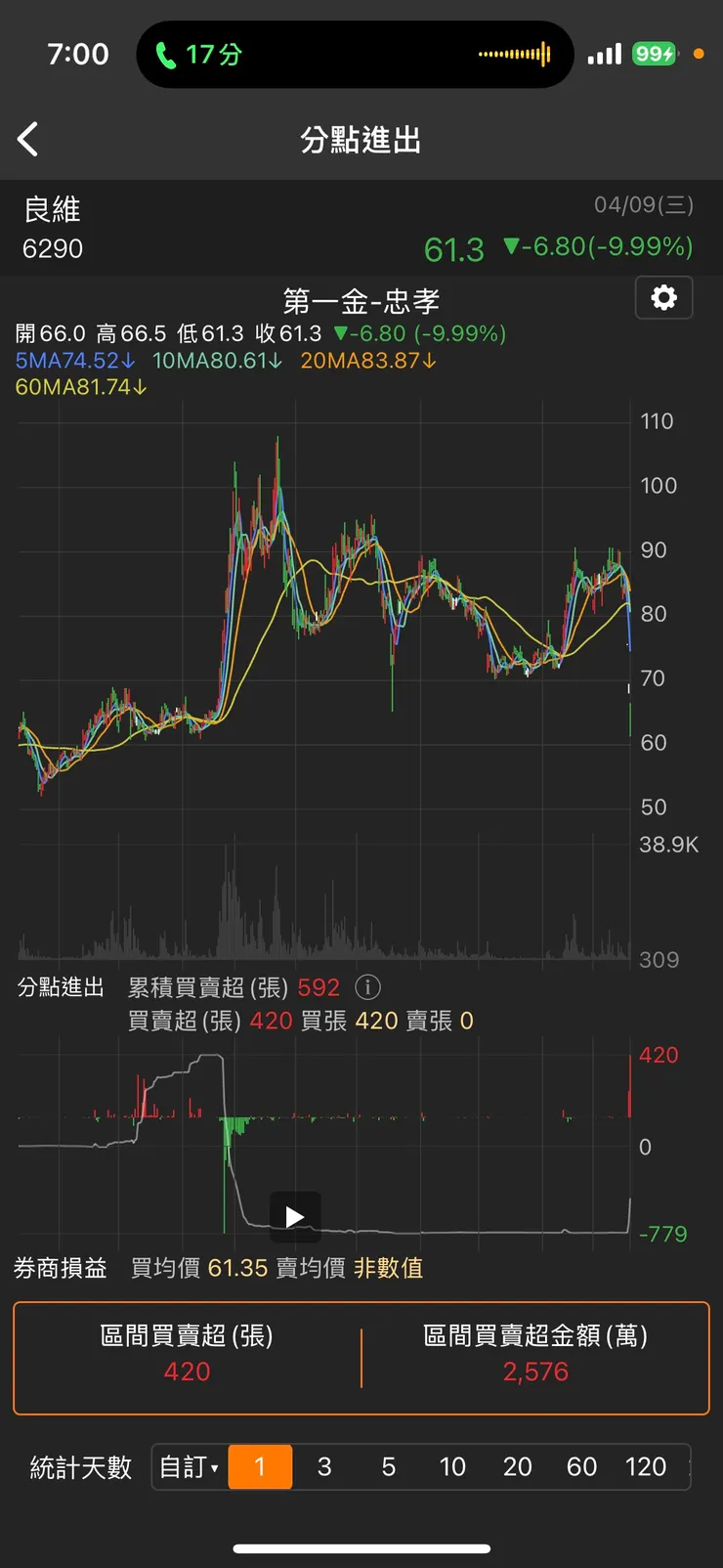Tap the info icon beside 累積買賣超
The height and width of the screenshot is (1568, 723).
pos(368,987)
